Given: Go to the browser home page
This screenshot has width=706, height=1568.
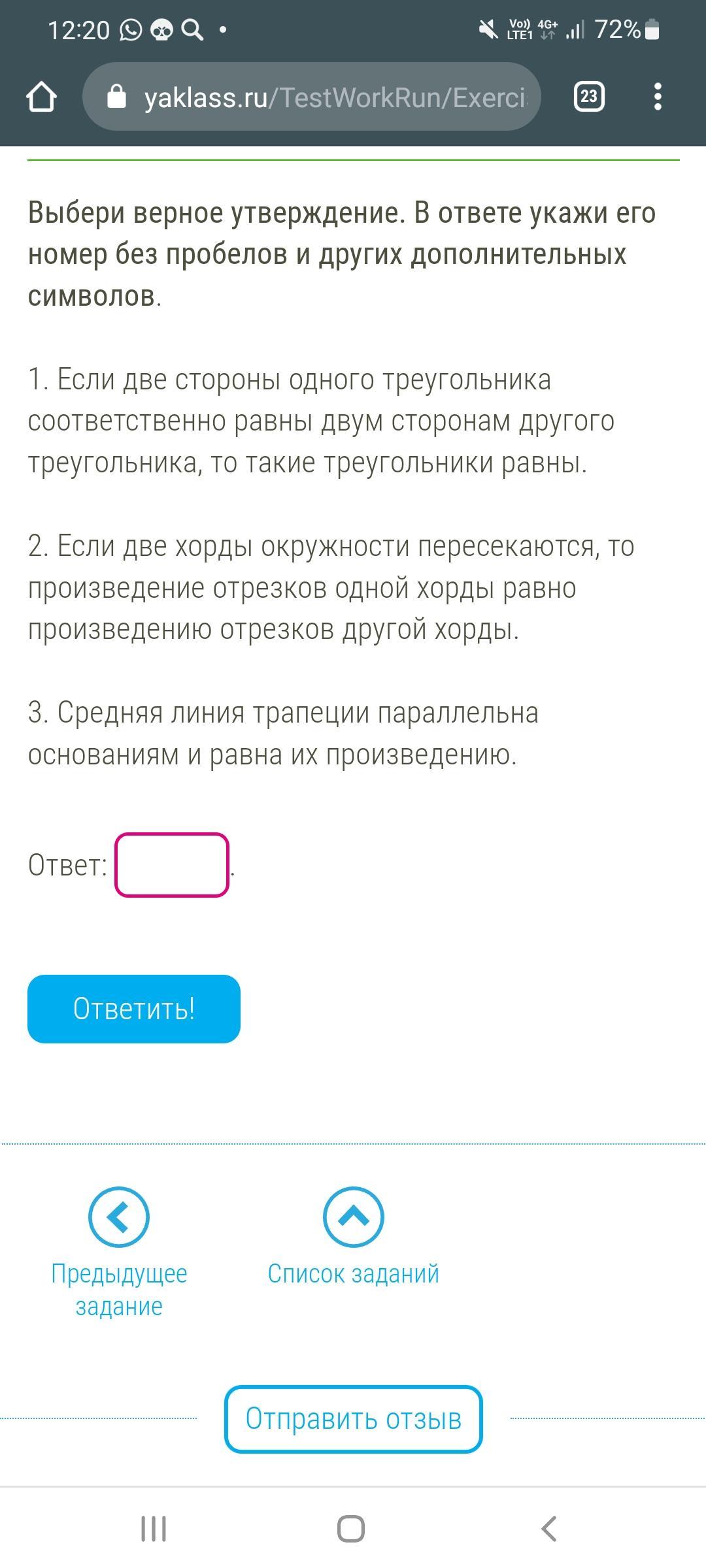Looking at the screenshot, I should click(x=41, y=97).
